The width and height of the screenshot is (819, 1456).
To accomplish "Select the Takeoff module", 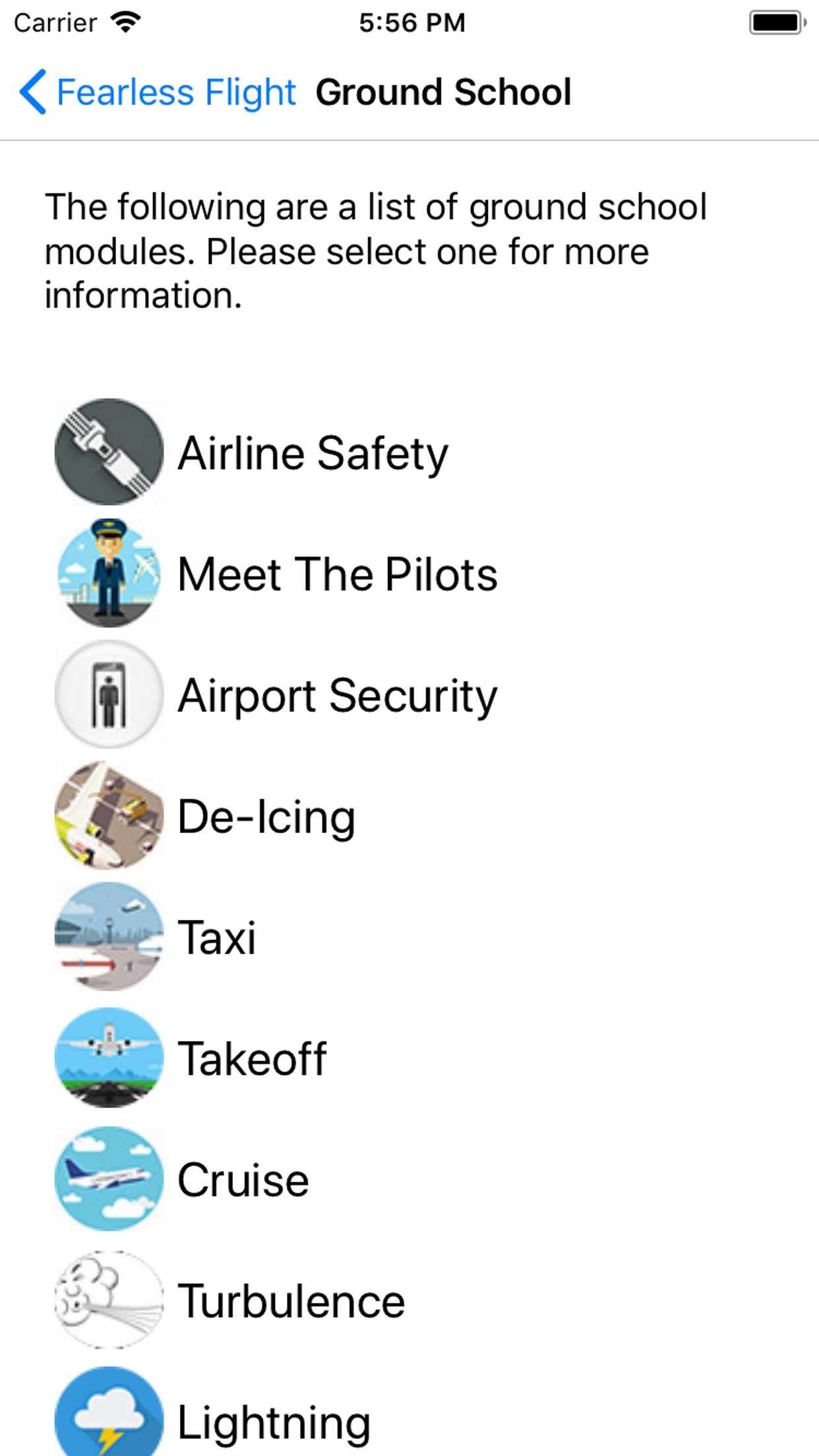I will click(x=252, y=1059).
